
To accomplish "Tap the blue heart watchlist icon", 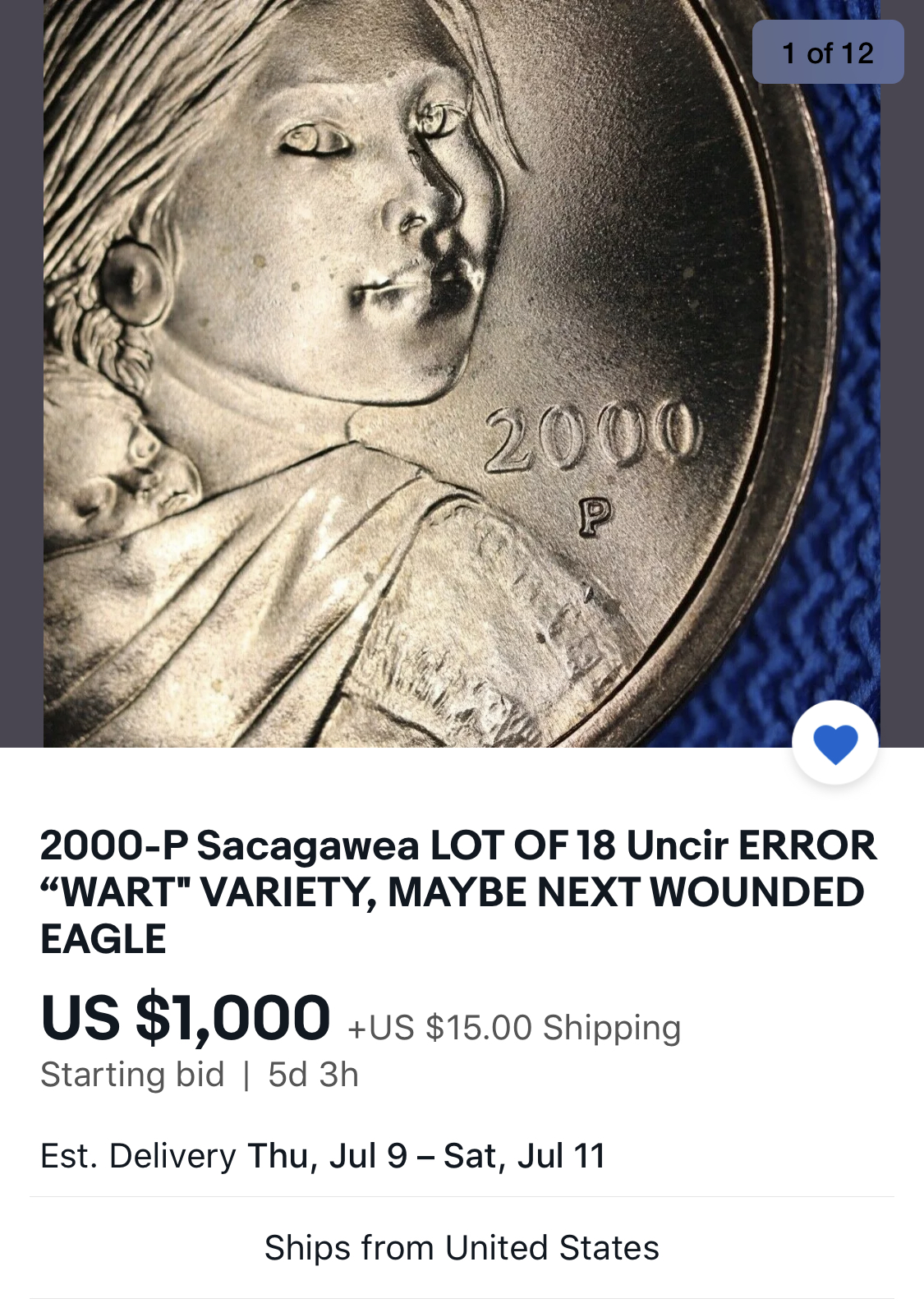I will tap(834, 743).
